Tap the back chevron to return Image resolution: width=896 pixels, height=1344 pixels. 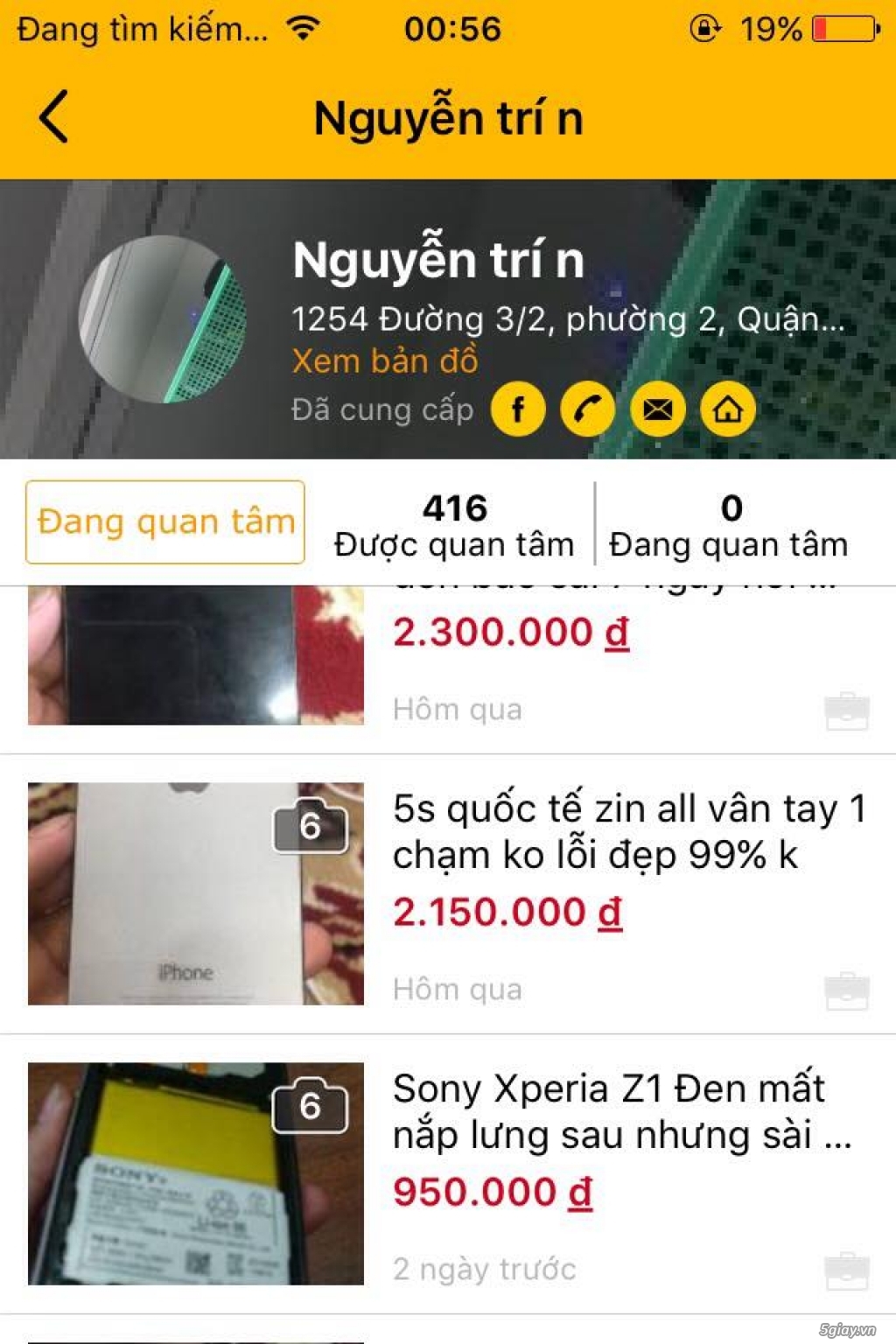point(54,118)
